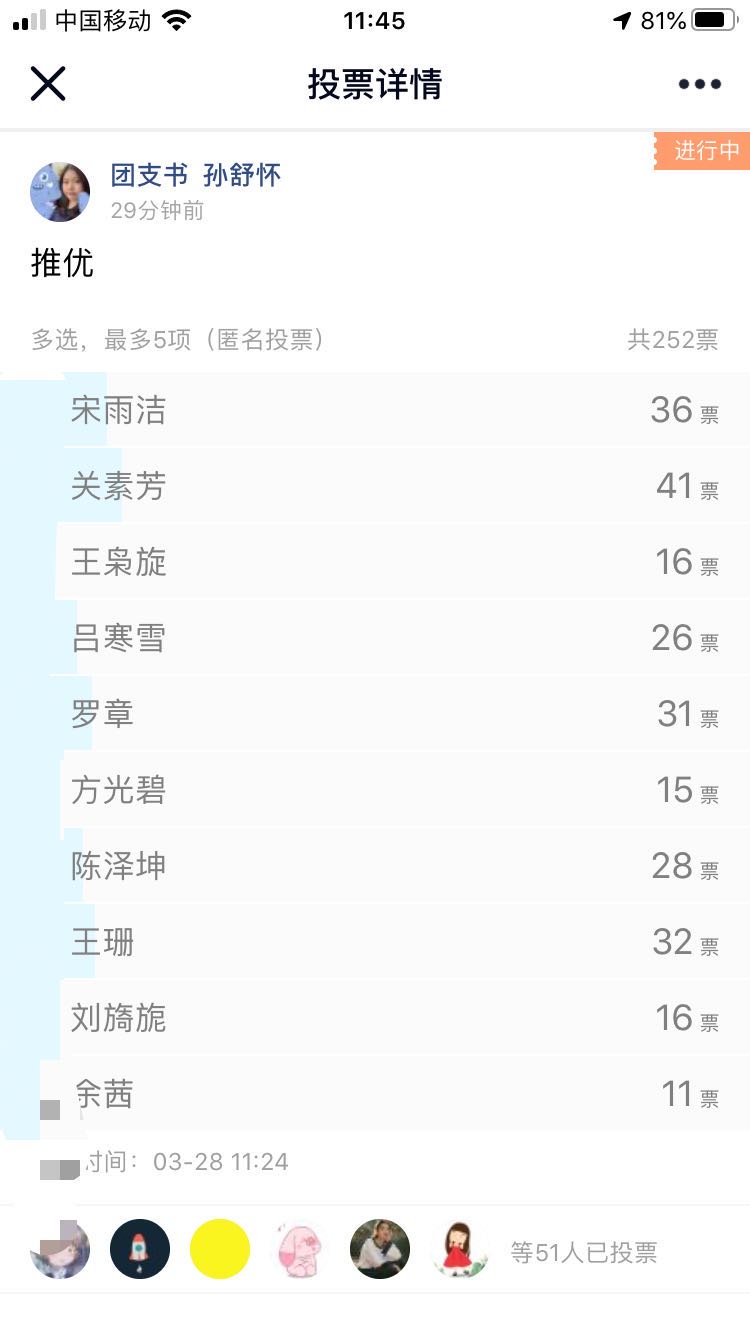Choose the 吕寒雪 option
Screen dimensions: 750x1334
(x=375, y=638)
